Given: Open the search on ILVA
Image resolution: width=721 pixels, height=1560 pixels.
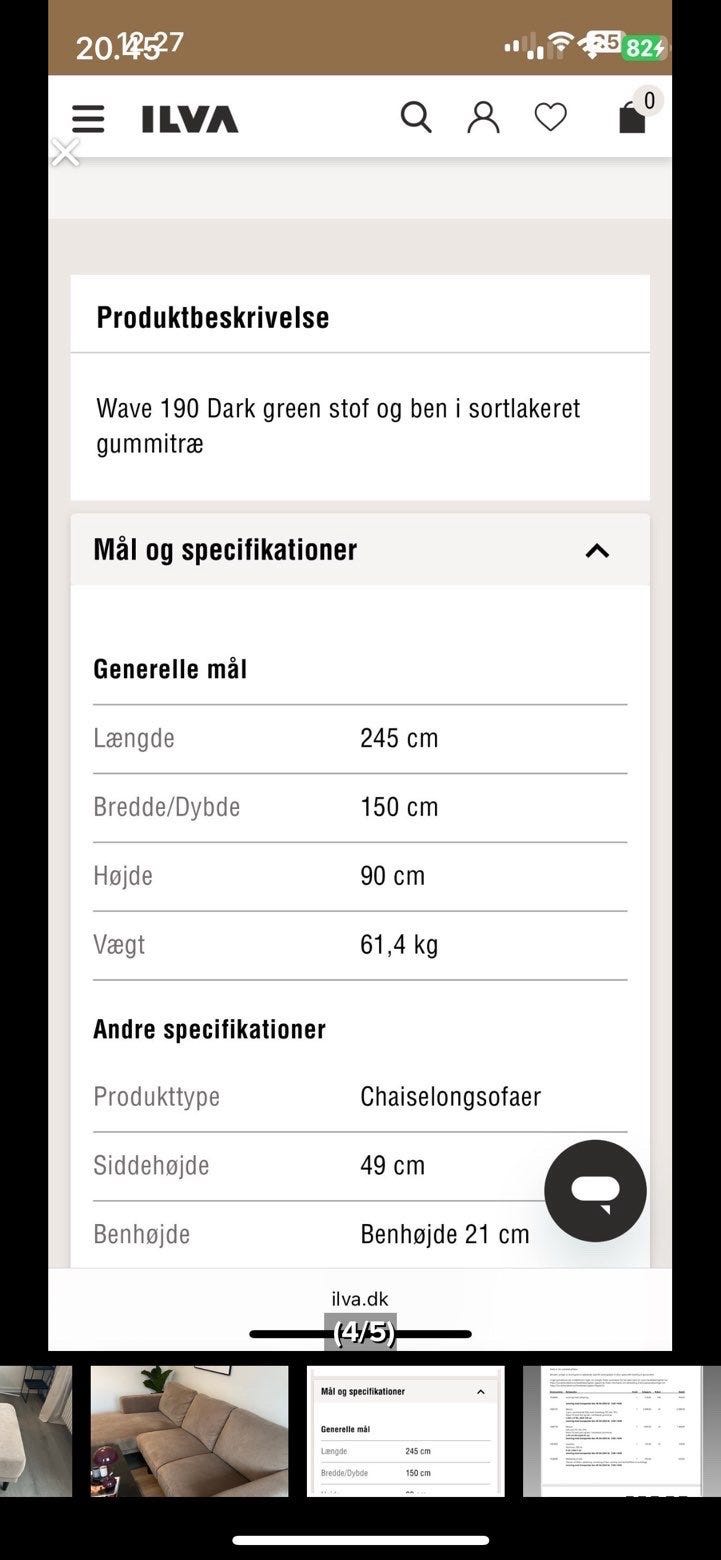Looking at the screenshot, I should (416, 117).
